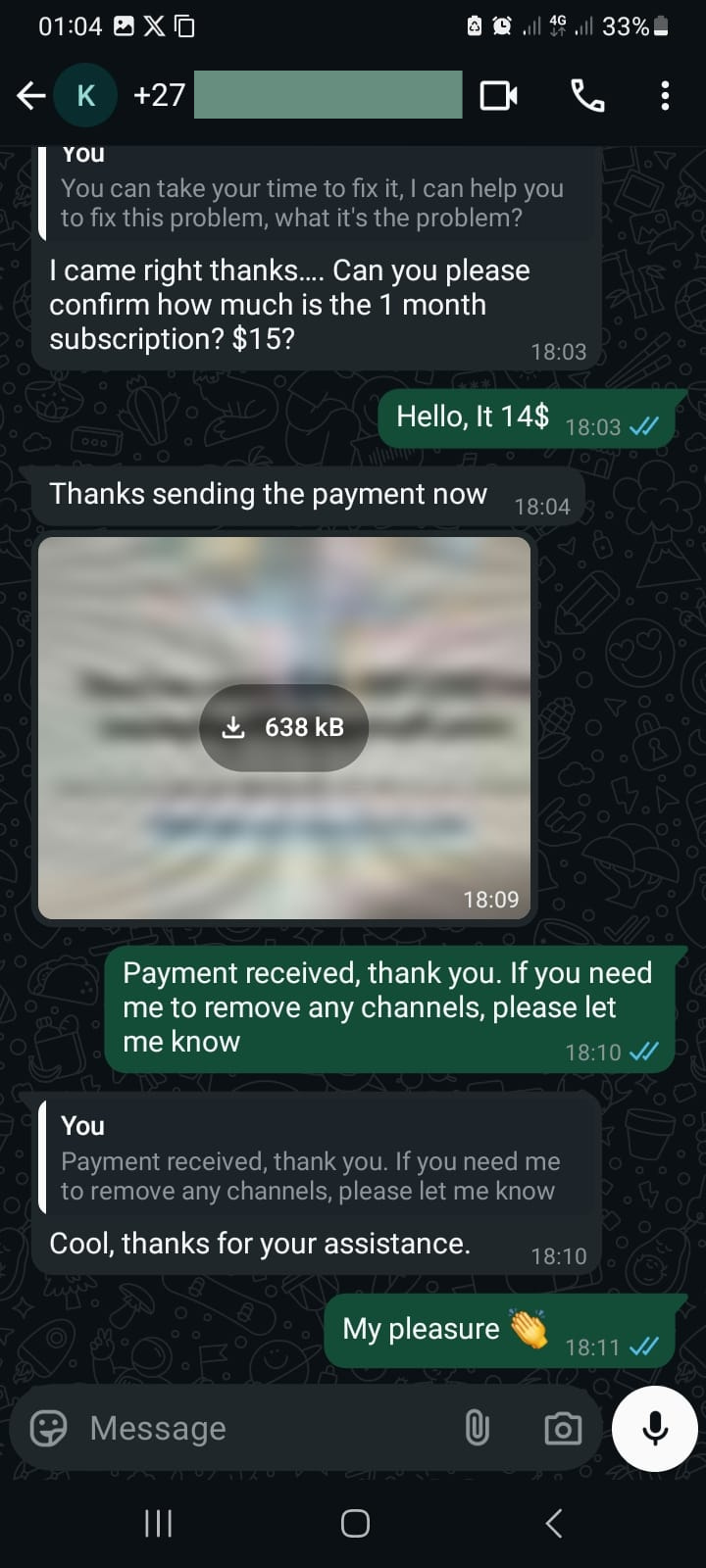Open contact profile from K avatar
The height and width of the screenshot is (1568, 706).
85,95
